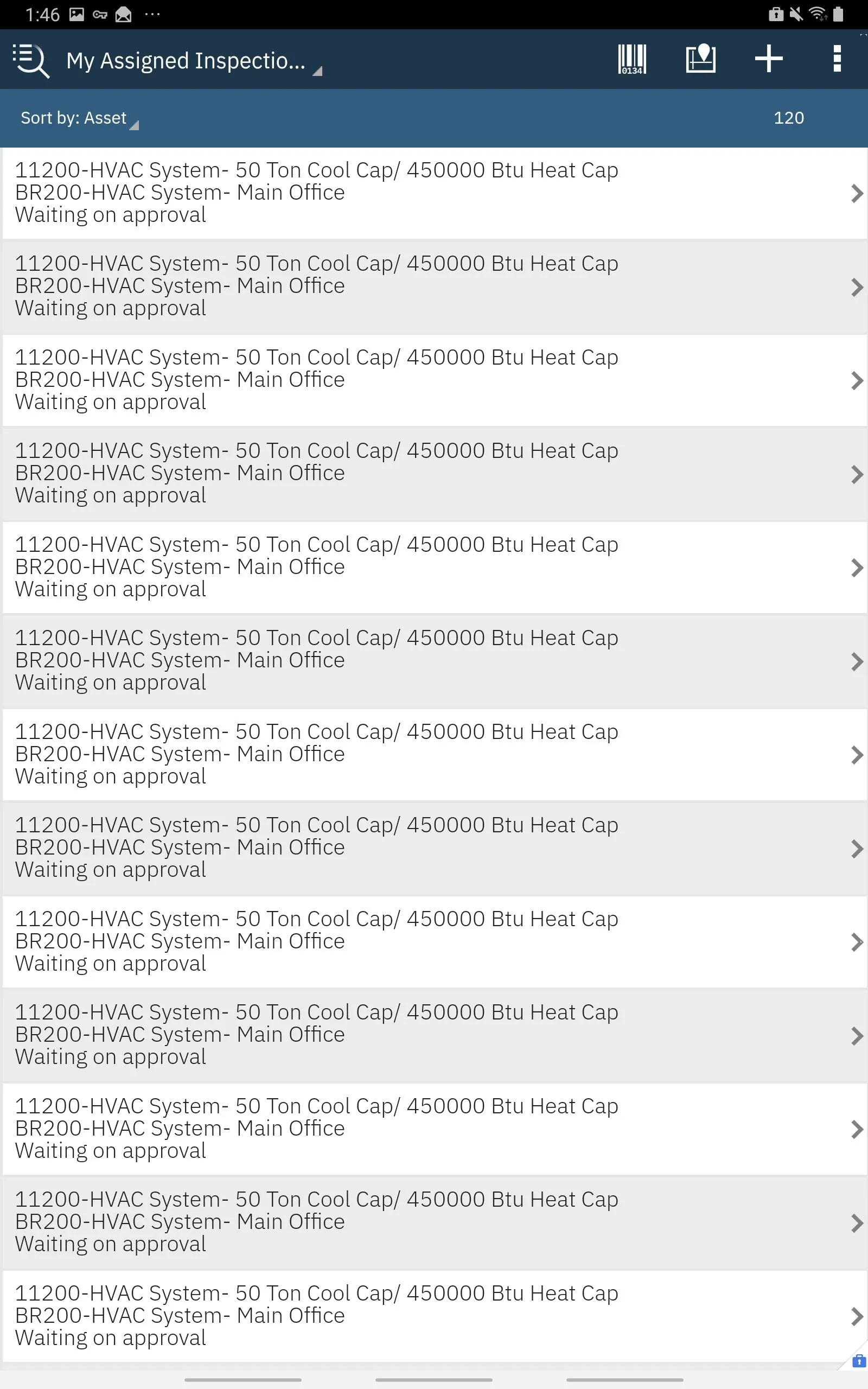The height and width of the screenshot is (1389, 868).
Task: Change the Sort by: Asset option
Action: coord(79,118)
